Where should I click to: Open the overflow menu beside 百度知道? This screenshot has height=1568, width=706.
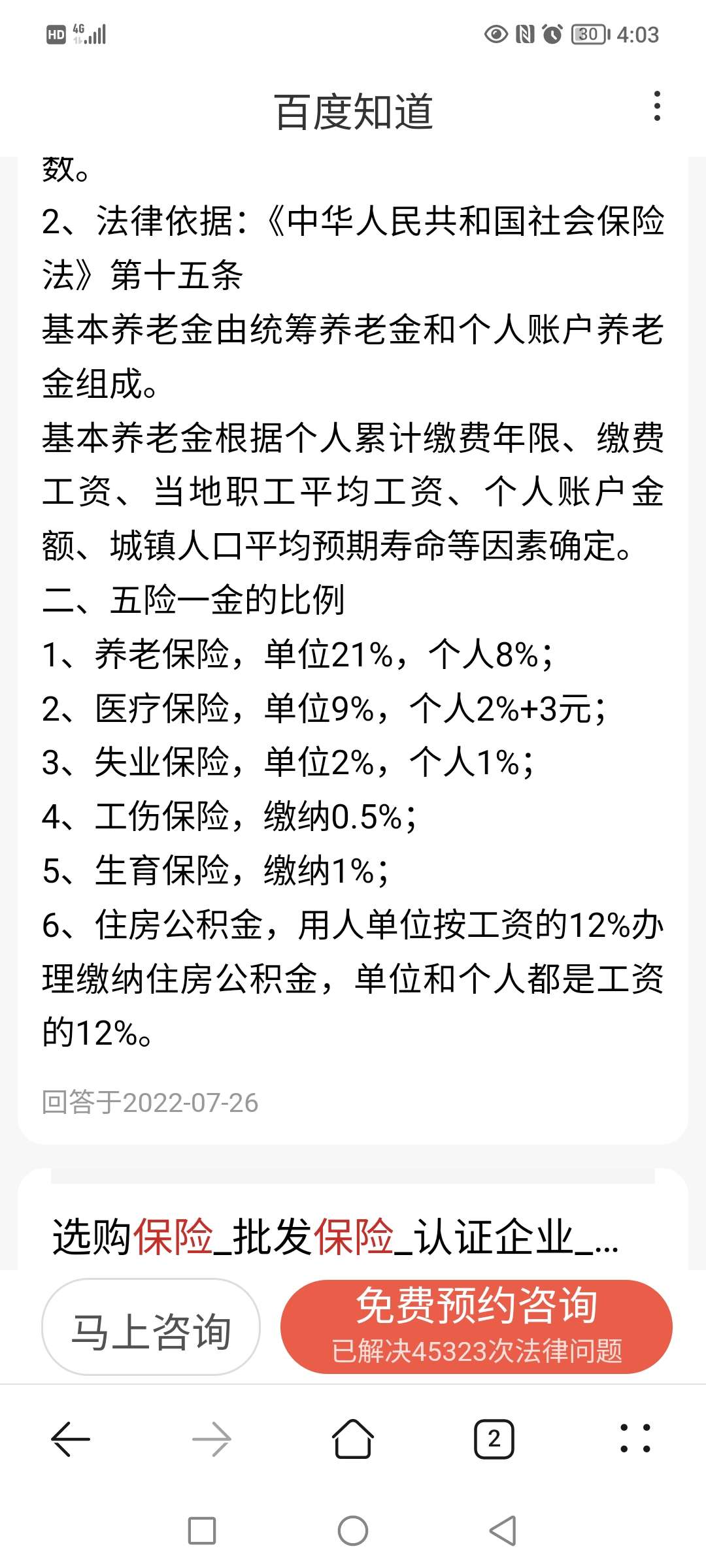(x=657, y=106)
